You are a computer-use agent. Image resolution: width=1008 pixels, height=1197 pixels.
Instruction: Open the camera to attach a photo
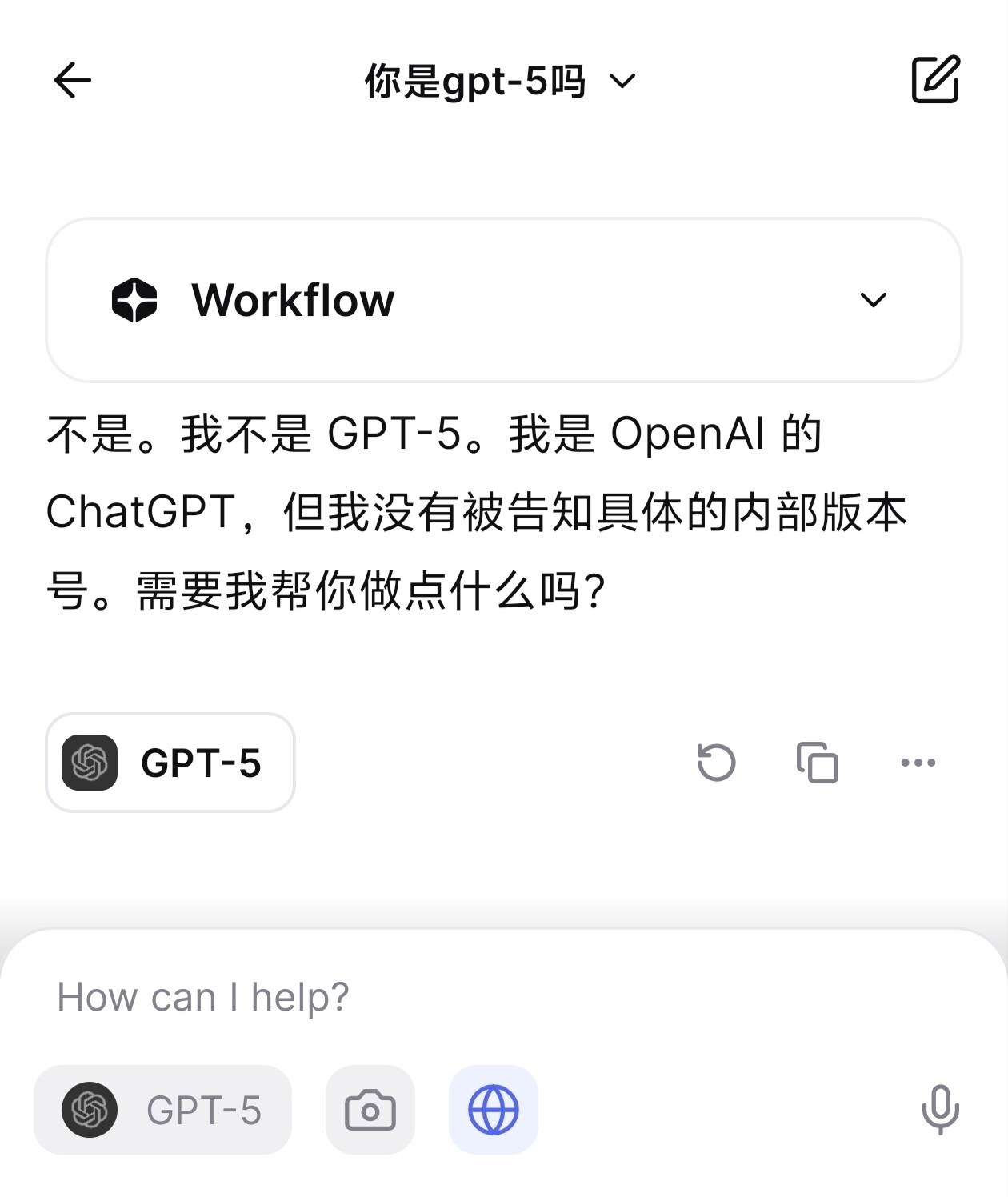click(x=370, y=1110)
